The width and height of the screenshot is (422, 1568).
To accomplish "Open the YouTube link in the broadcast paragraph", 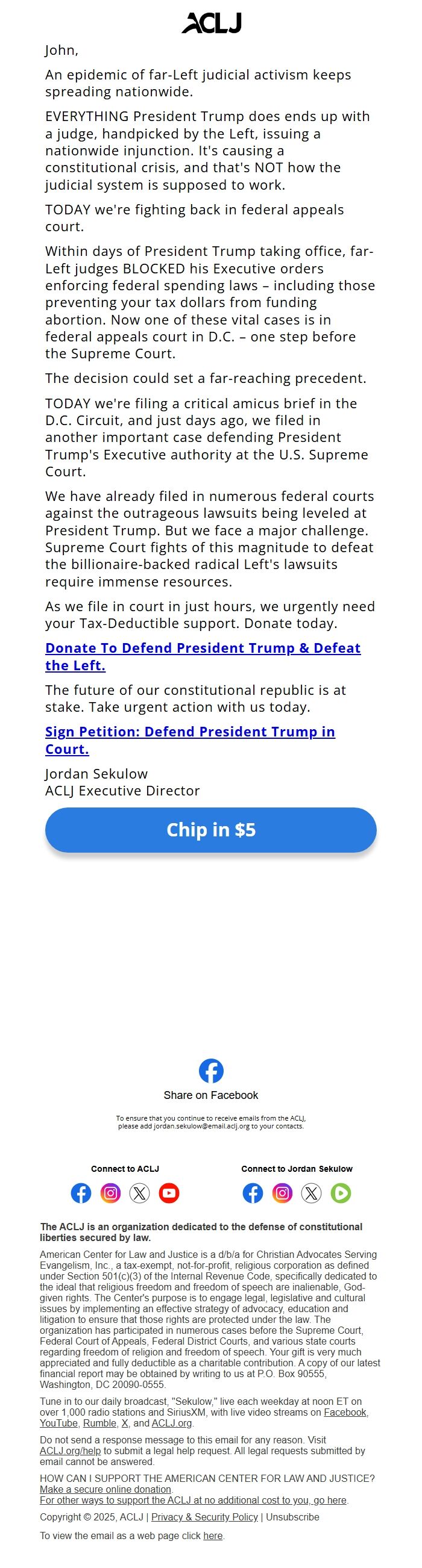I will point(58,1423).
